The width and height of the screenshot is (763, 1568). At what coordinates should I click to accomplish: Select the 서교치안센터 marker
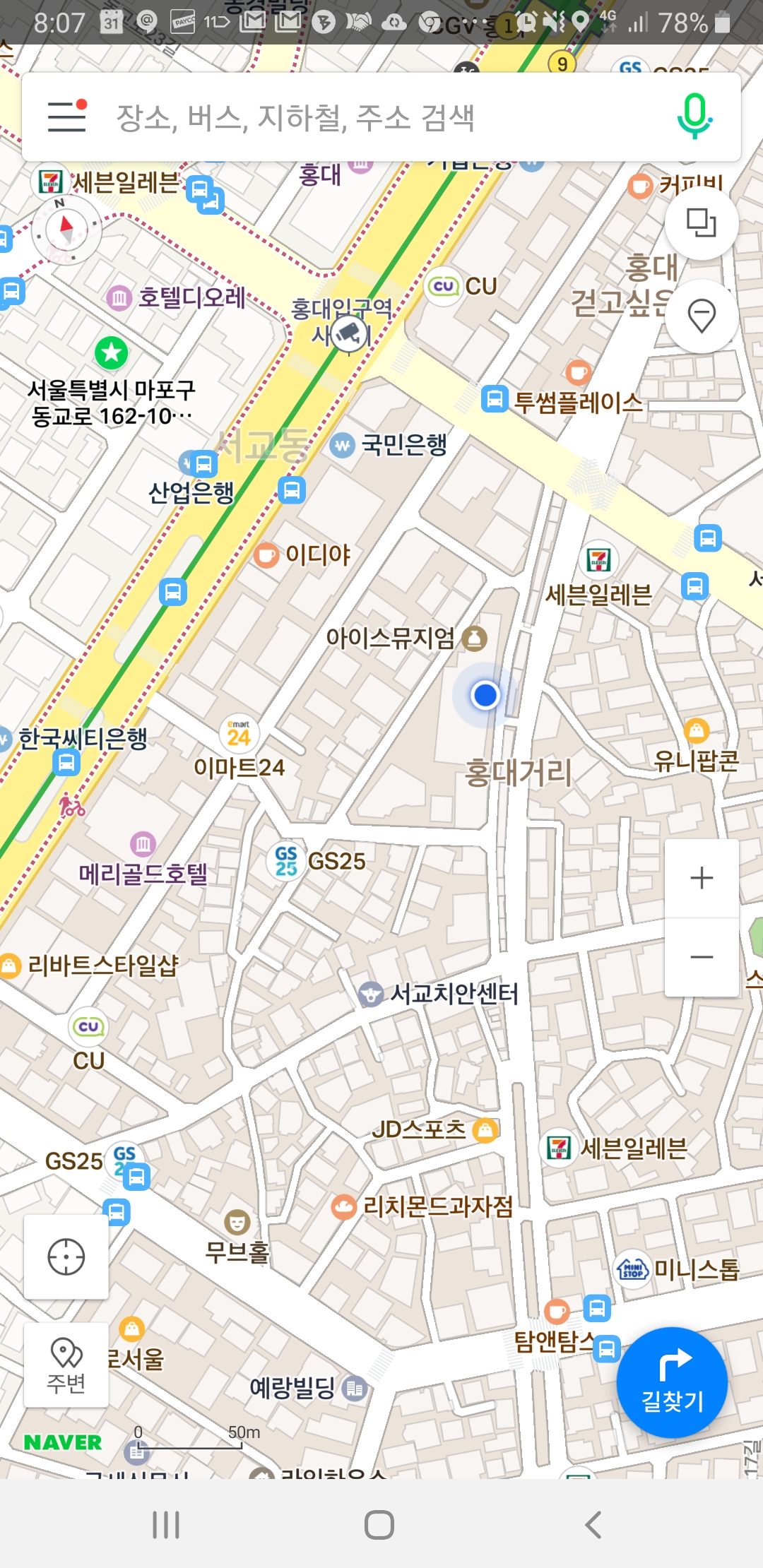pos(371,994)
